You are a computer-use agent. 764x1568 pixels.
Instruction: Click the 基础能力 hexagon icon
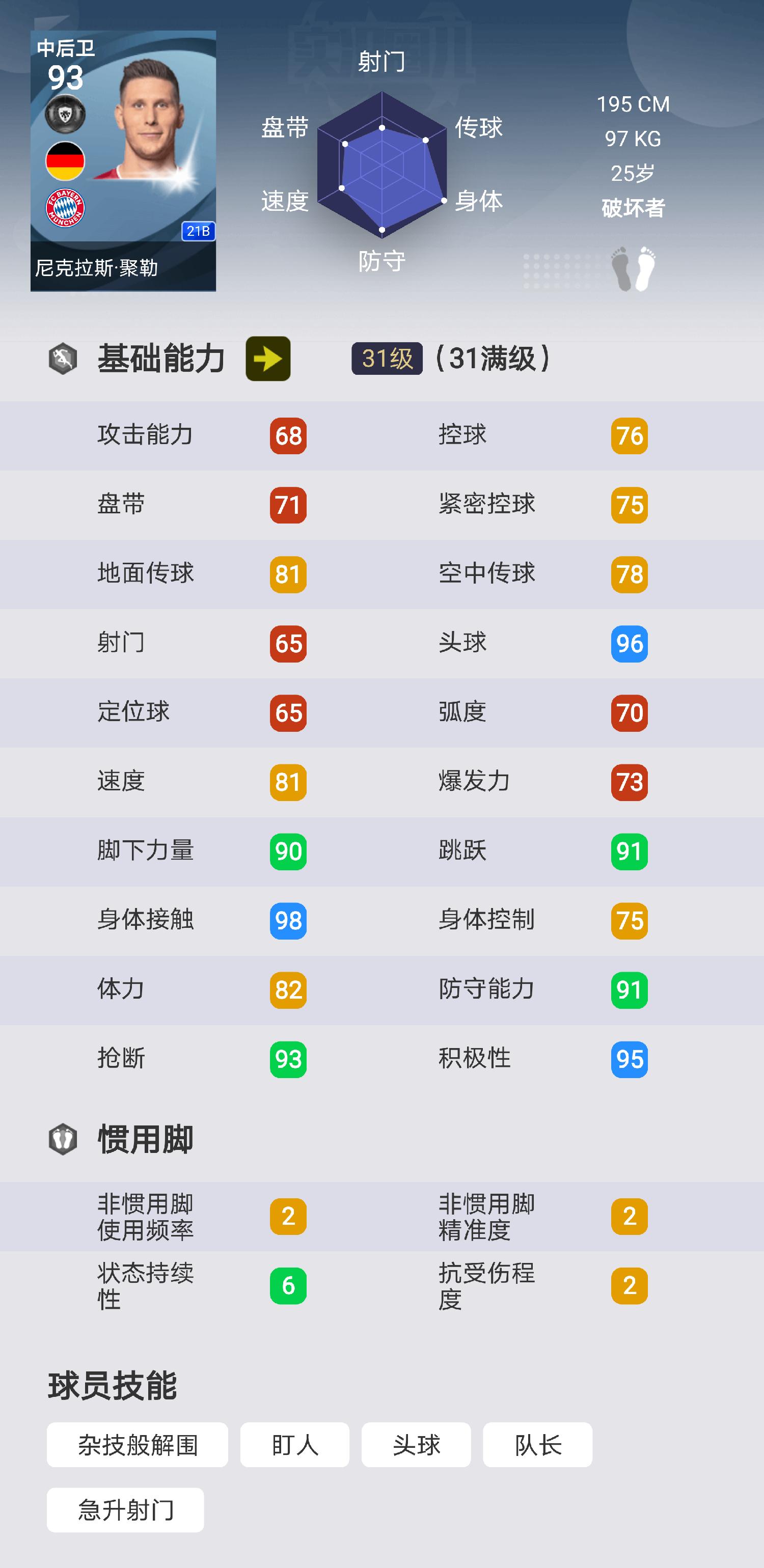click(63, 360)
